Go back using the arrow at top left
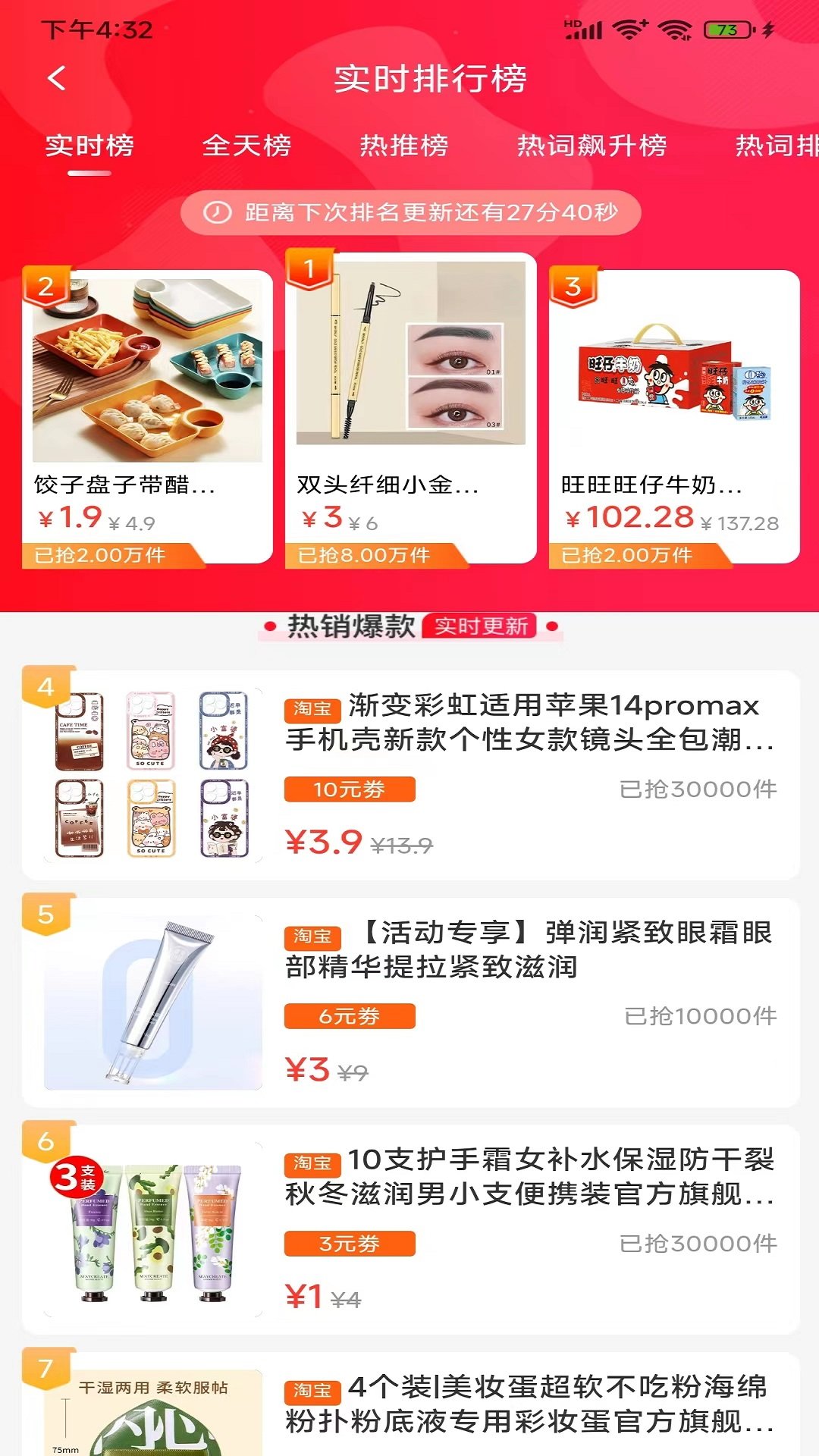Image resolution: width=819 pixels, height=1456 pixels. tap(55, 79)
